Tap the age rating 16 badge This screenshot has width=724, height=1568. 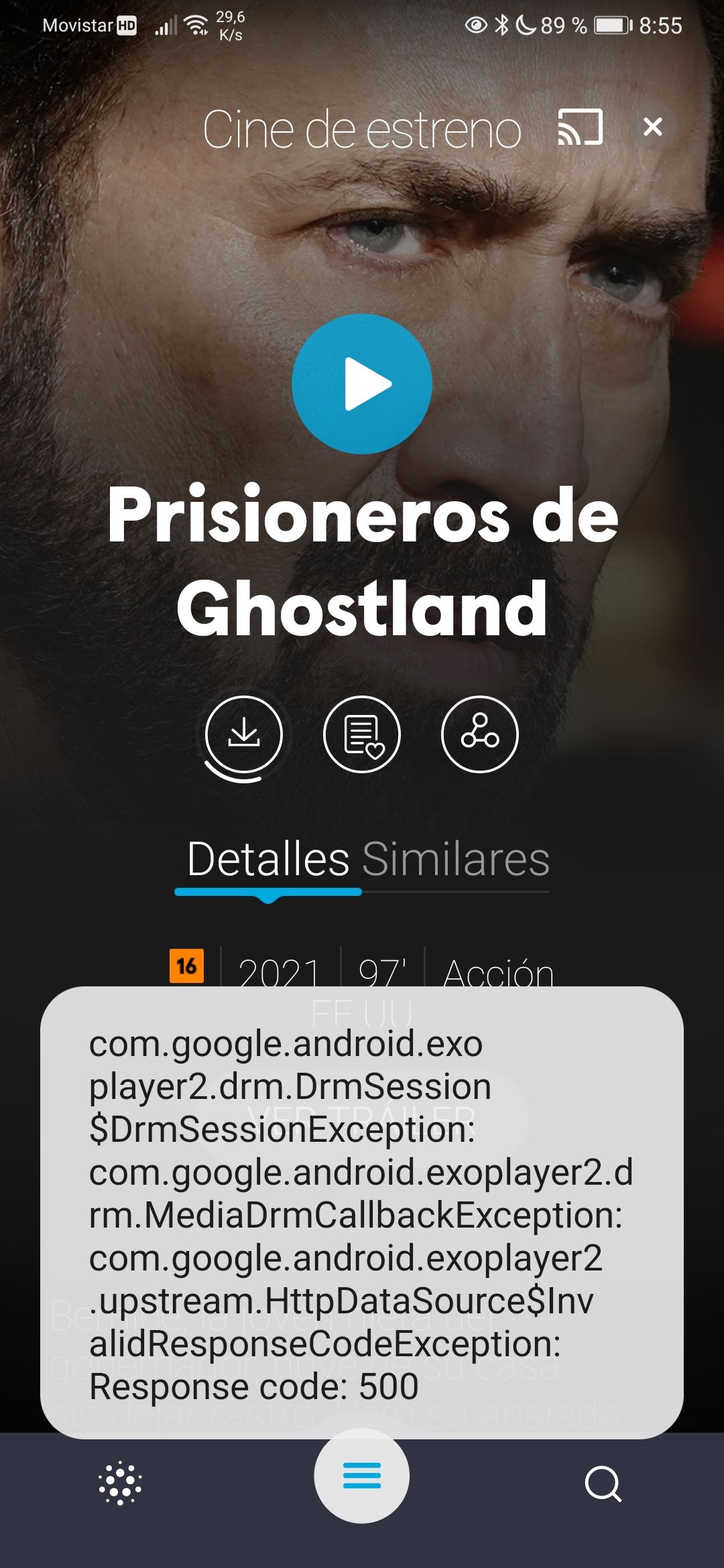[x=186, y=968]
